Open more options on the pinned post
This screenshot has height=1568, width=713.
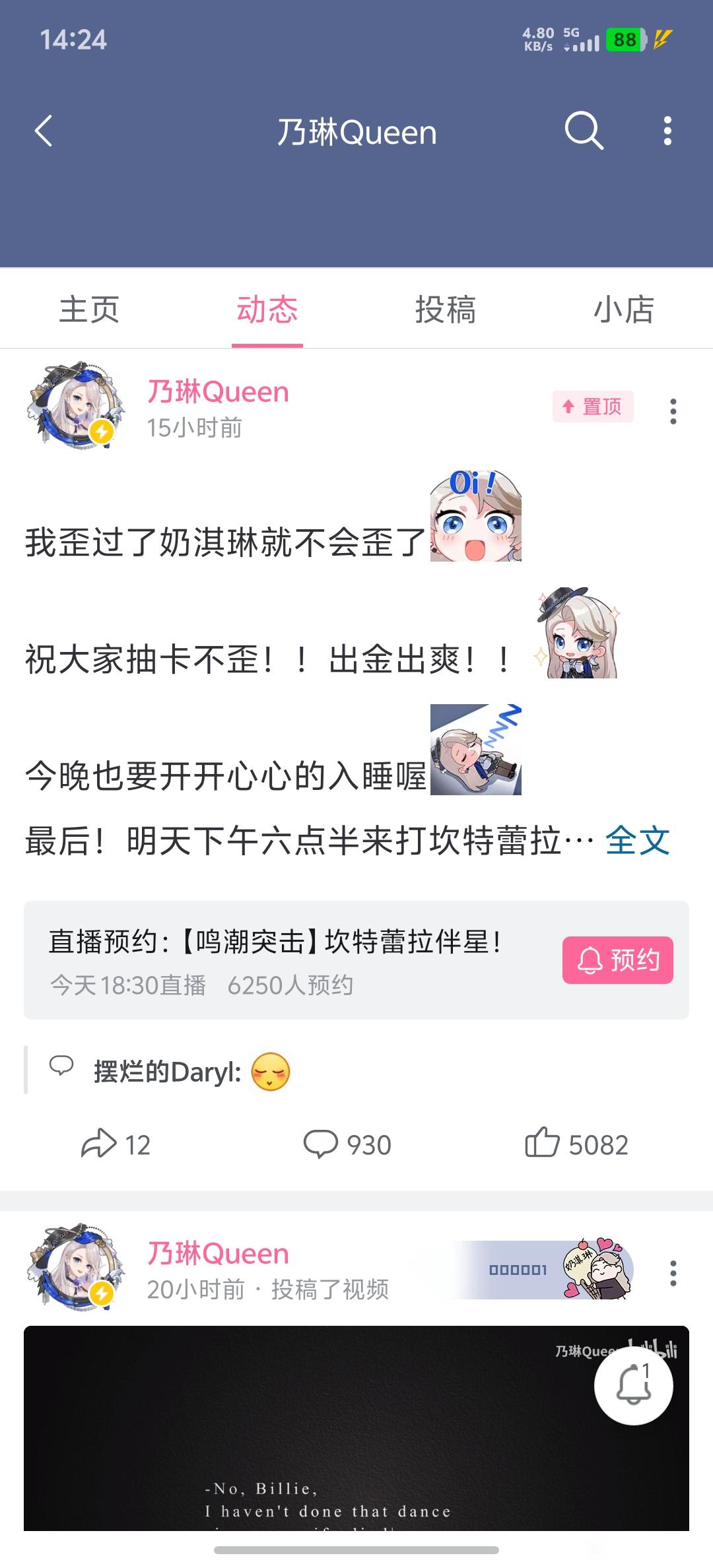[x=673, y=411]
